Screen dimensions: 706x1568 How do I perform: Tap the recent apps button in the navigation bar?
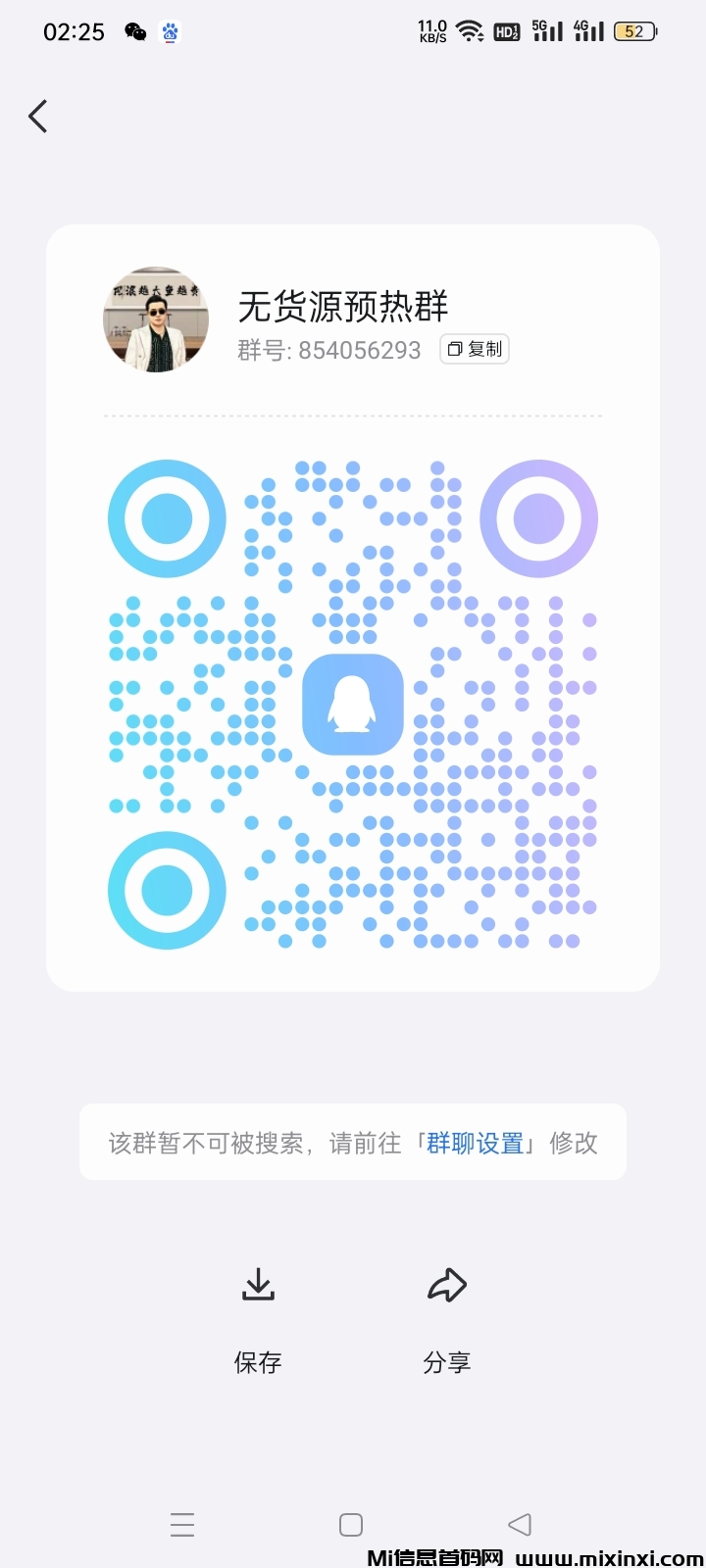tap(182, 1525)
